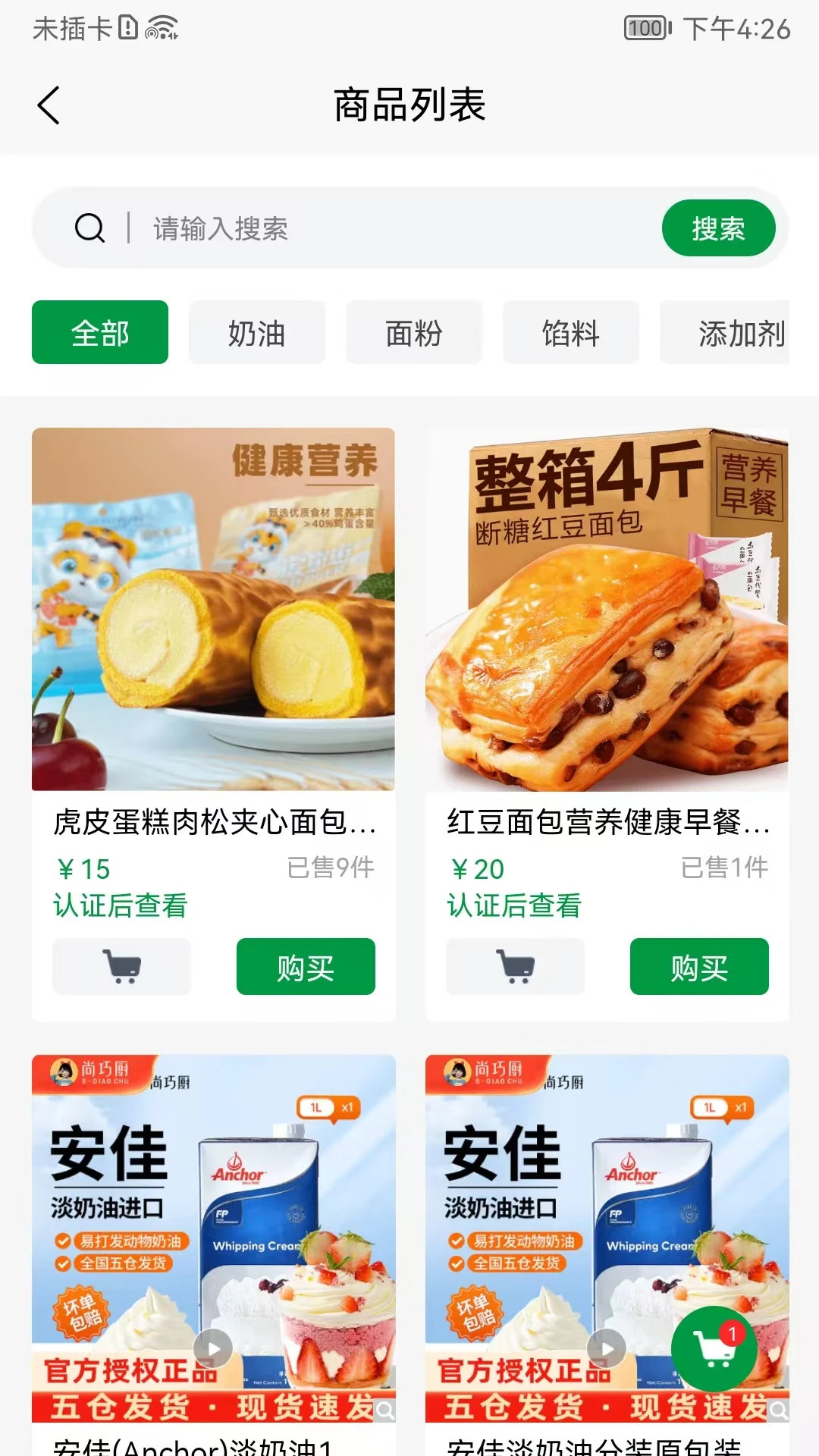
Task: Select the 馅料 filter tab
Action: pos(570,332)
